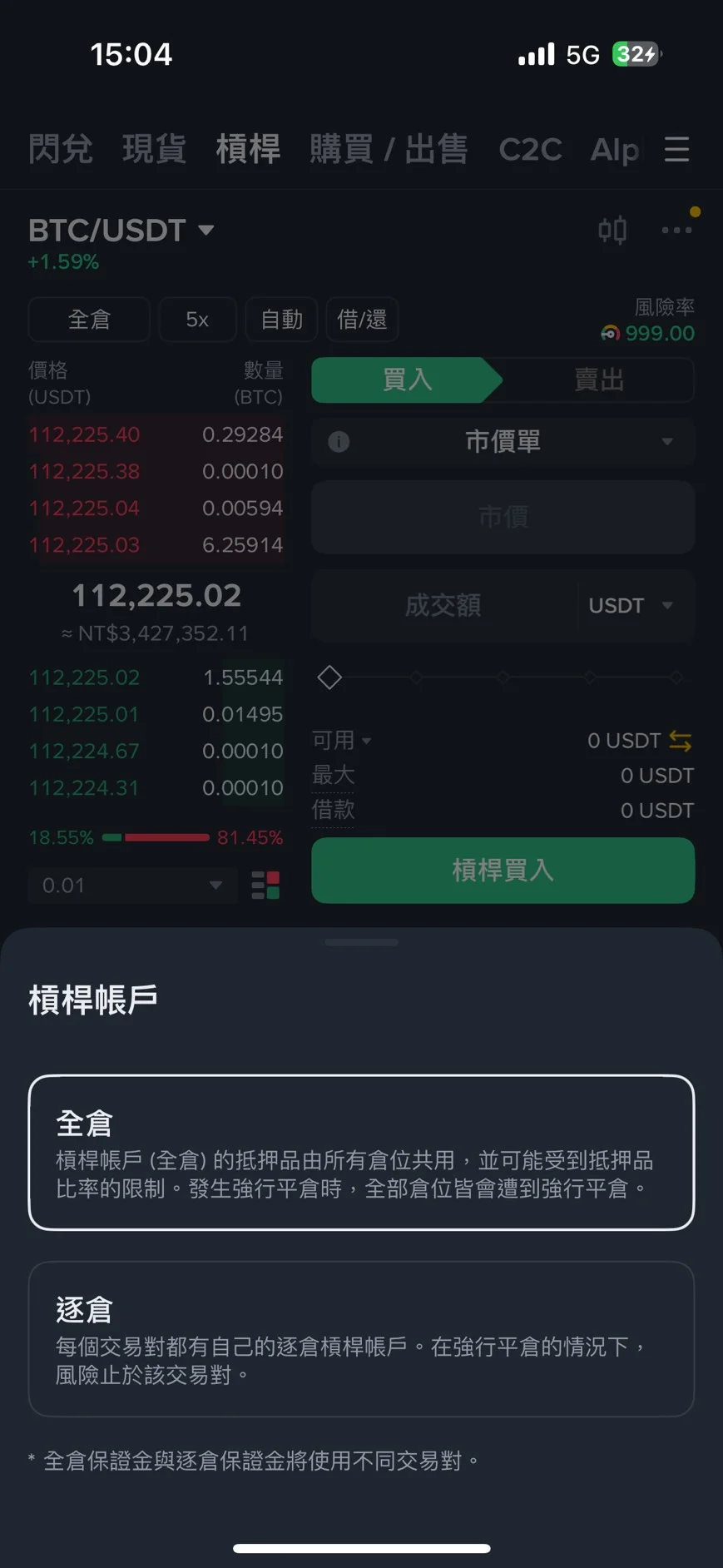723x1568 pixels.
Task: Open the candlestick chart icon
Action: pos(612,230)
